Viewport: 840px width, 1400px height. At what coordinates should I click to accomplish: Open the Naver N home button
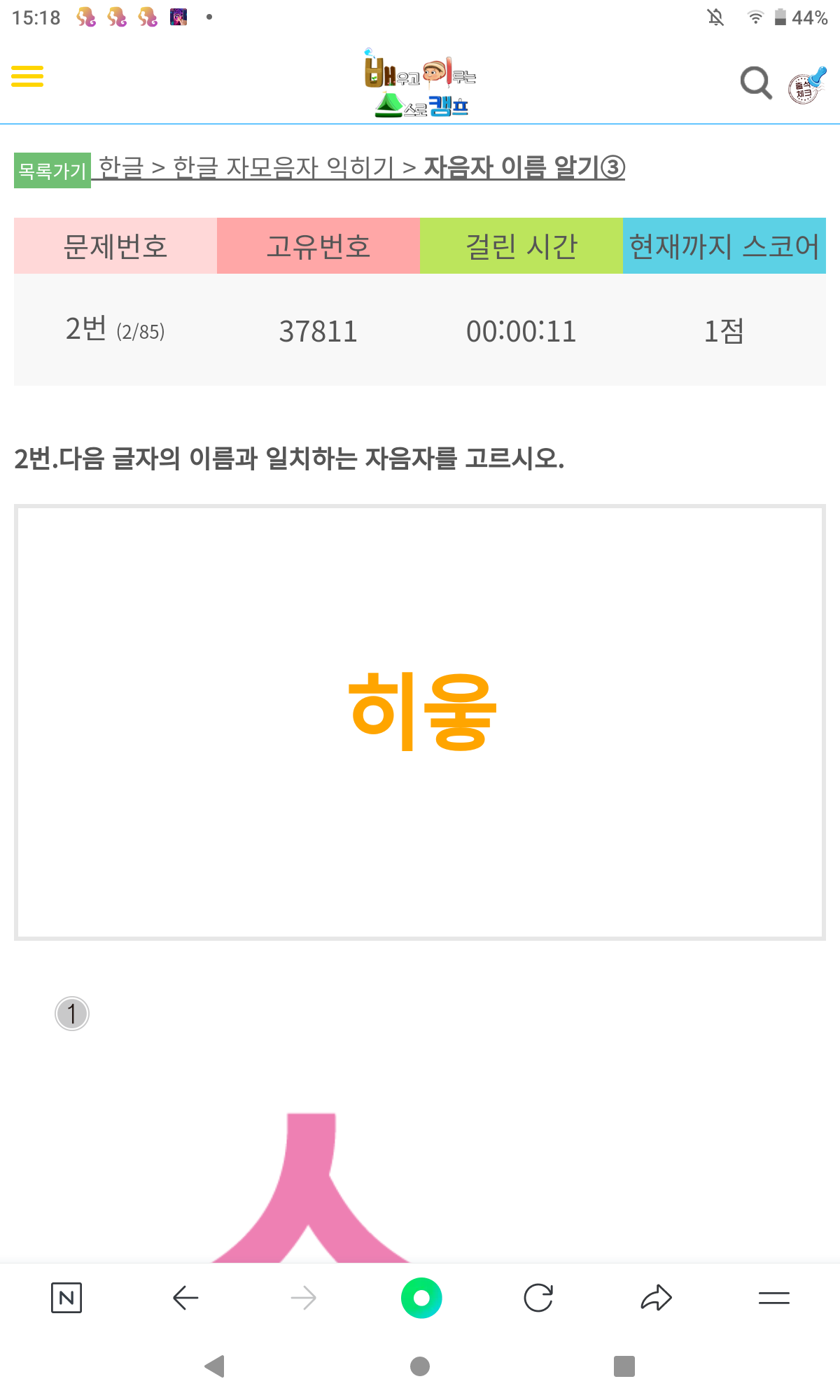point(66,1298)
